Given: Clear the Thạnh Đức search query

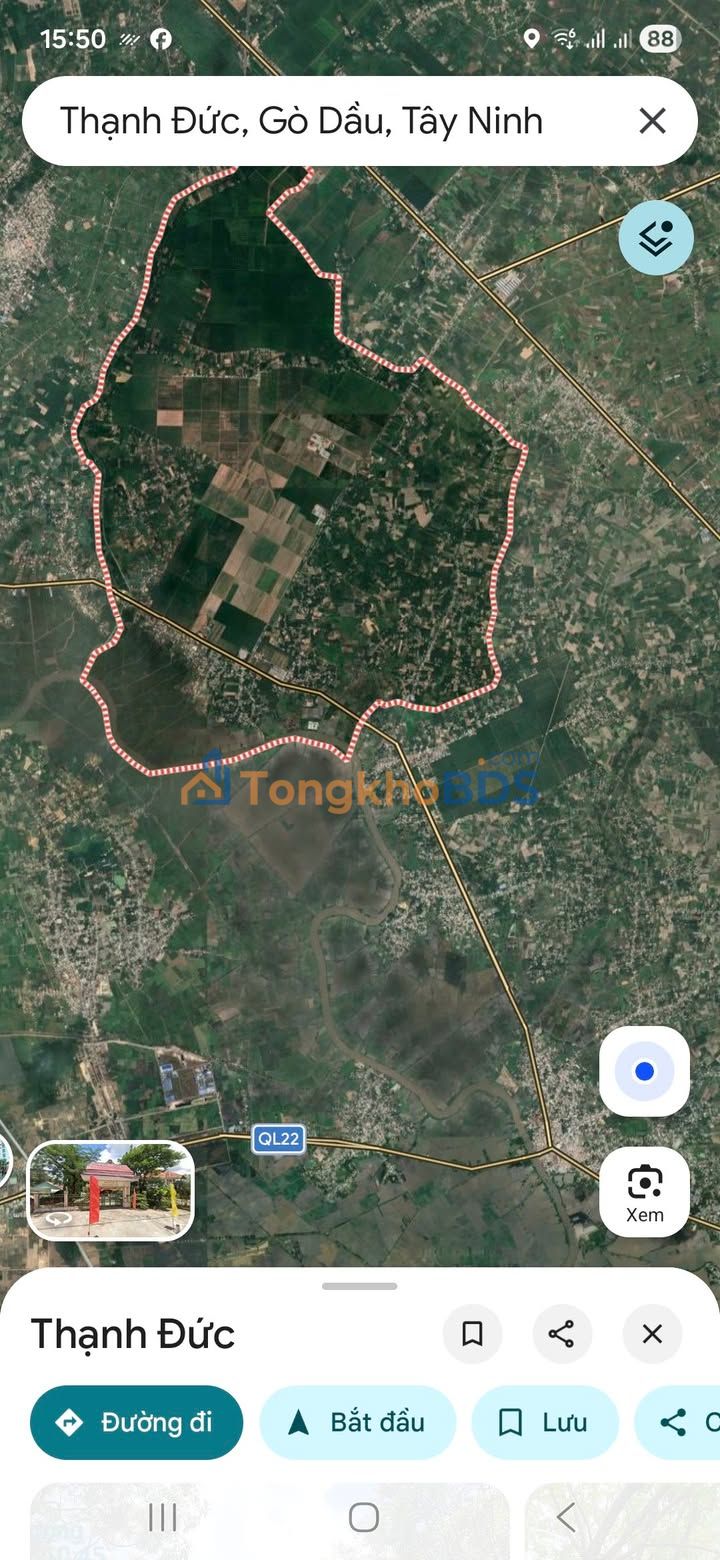Looking at the screenshot, I should pos(652,121).
